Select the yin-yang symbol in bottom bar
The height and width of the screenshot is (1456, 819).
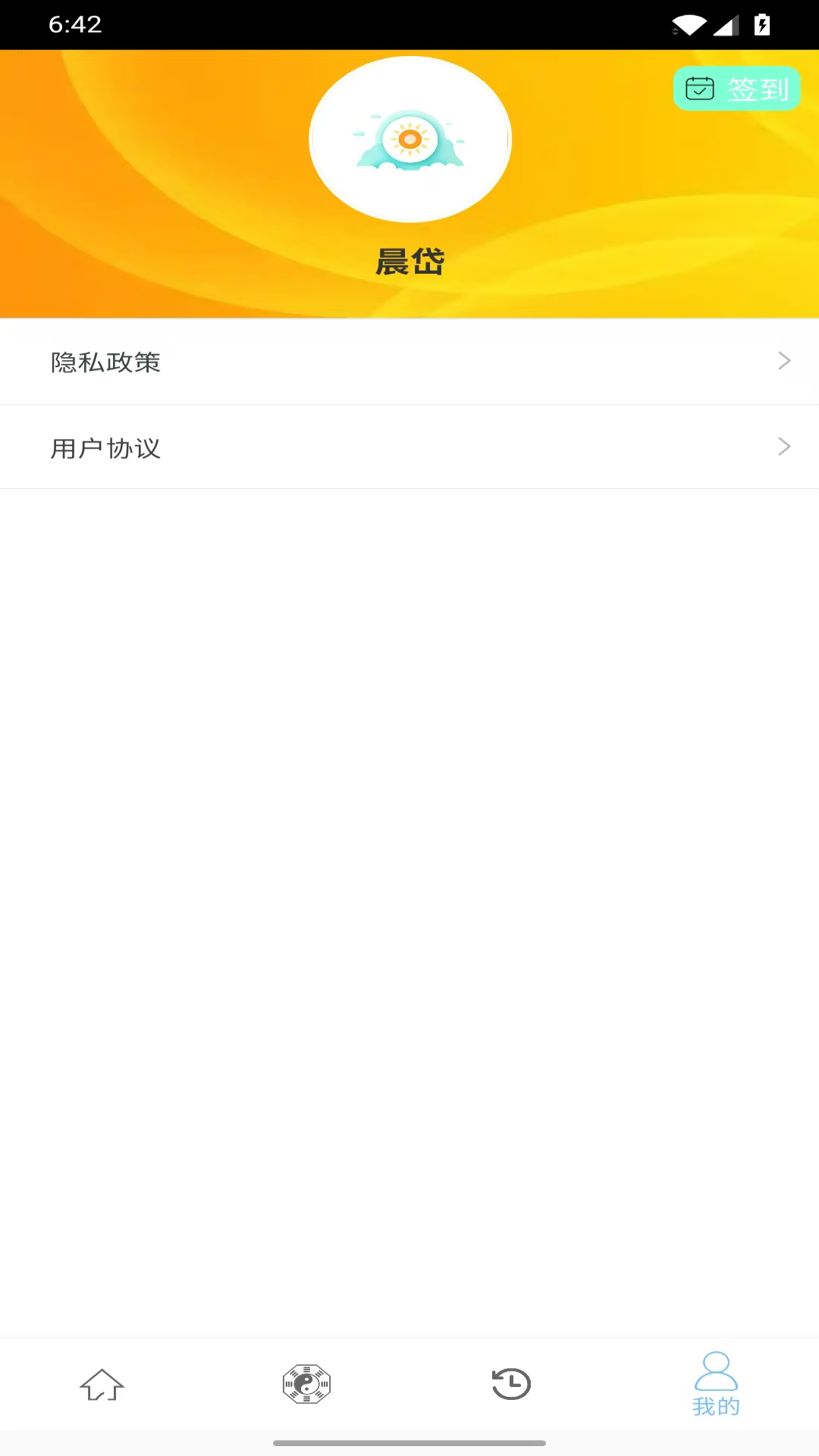[307, 1383]
